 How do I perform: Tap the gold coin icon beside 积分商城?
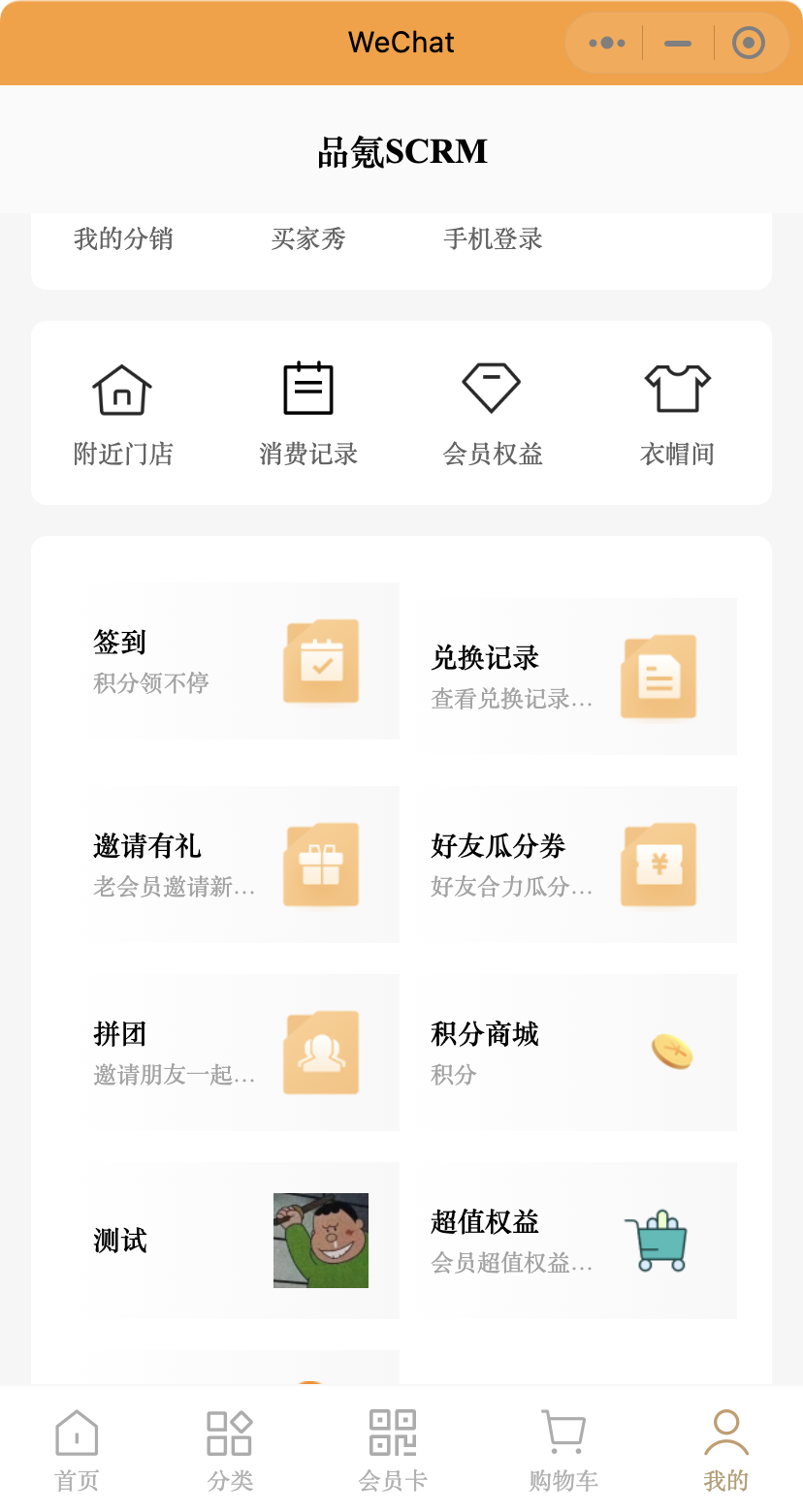(x=672, y=1051)
